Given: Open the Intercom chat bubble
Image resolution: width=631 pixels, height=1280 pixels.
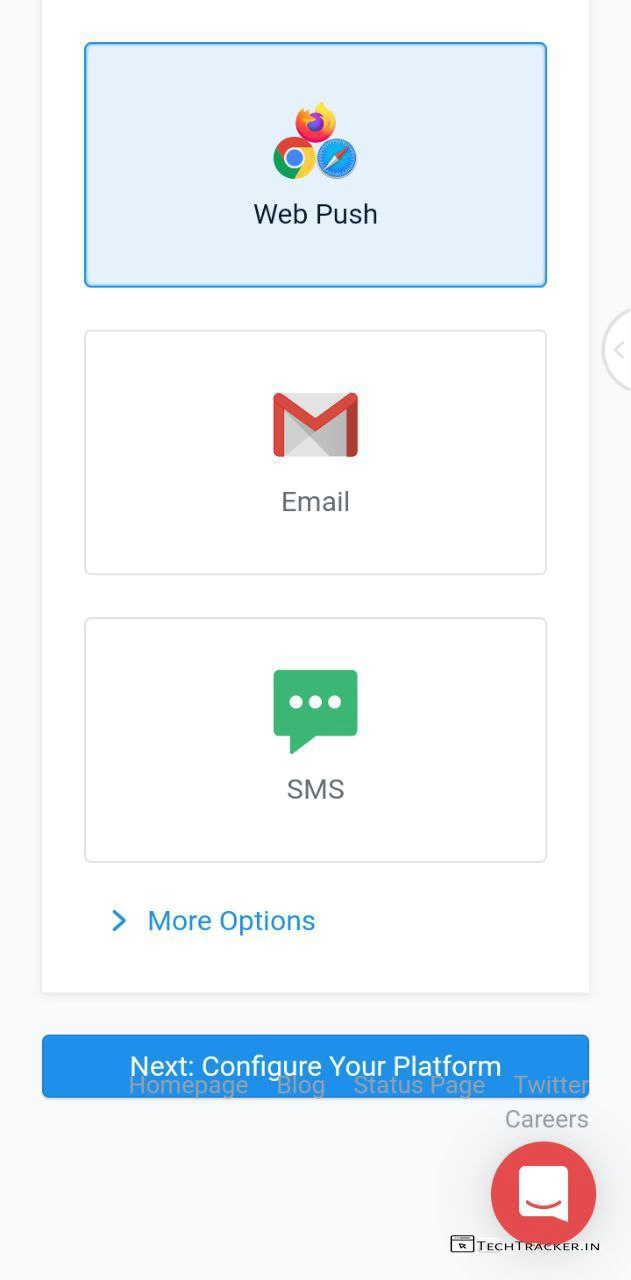Looking at the screenshot, I should 543,1194.
